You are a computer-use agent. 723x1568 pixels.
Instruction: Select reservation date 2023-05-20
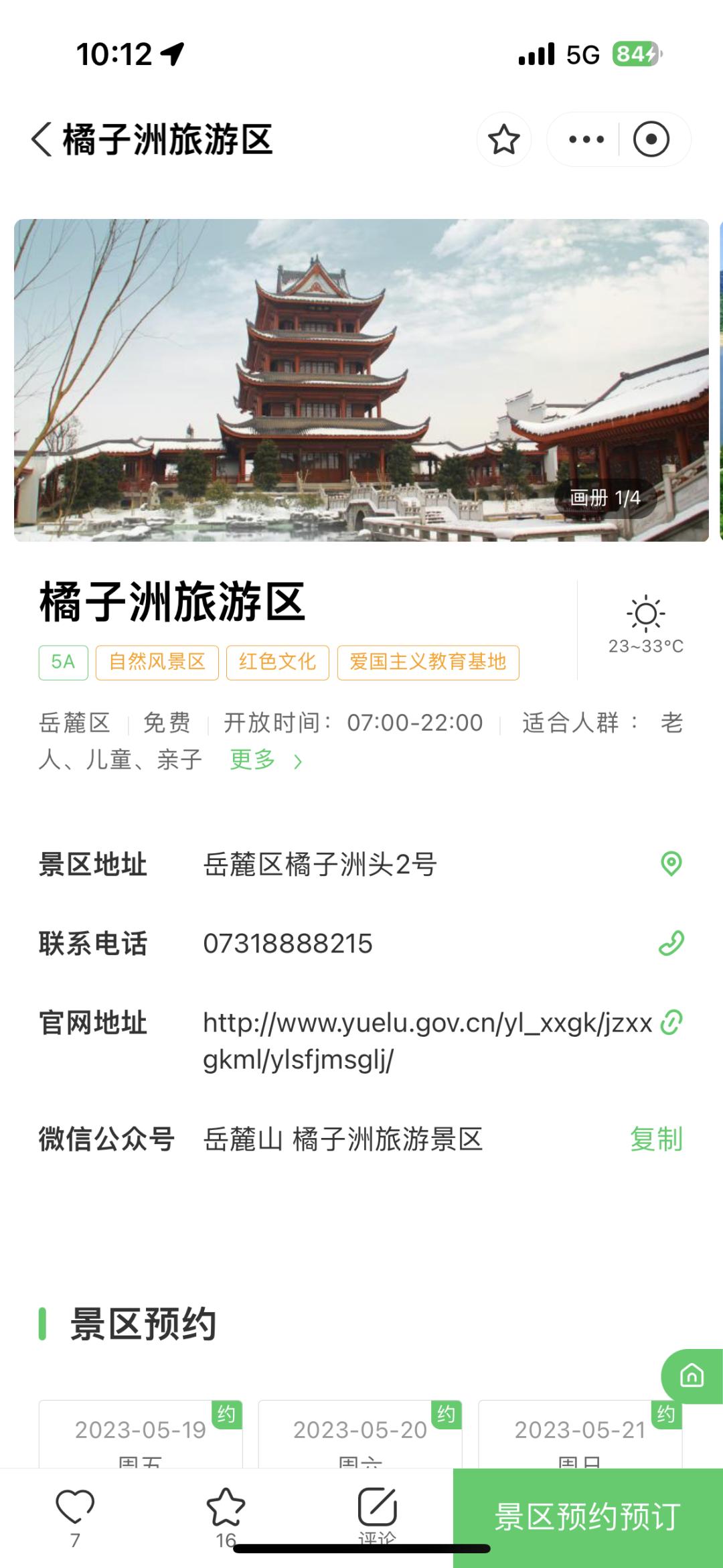[x=360, y=1433]
